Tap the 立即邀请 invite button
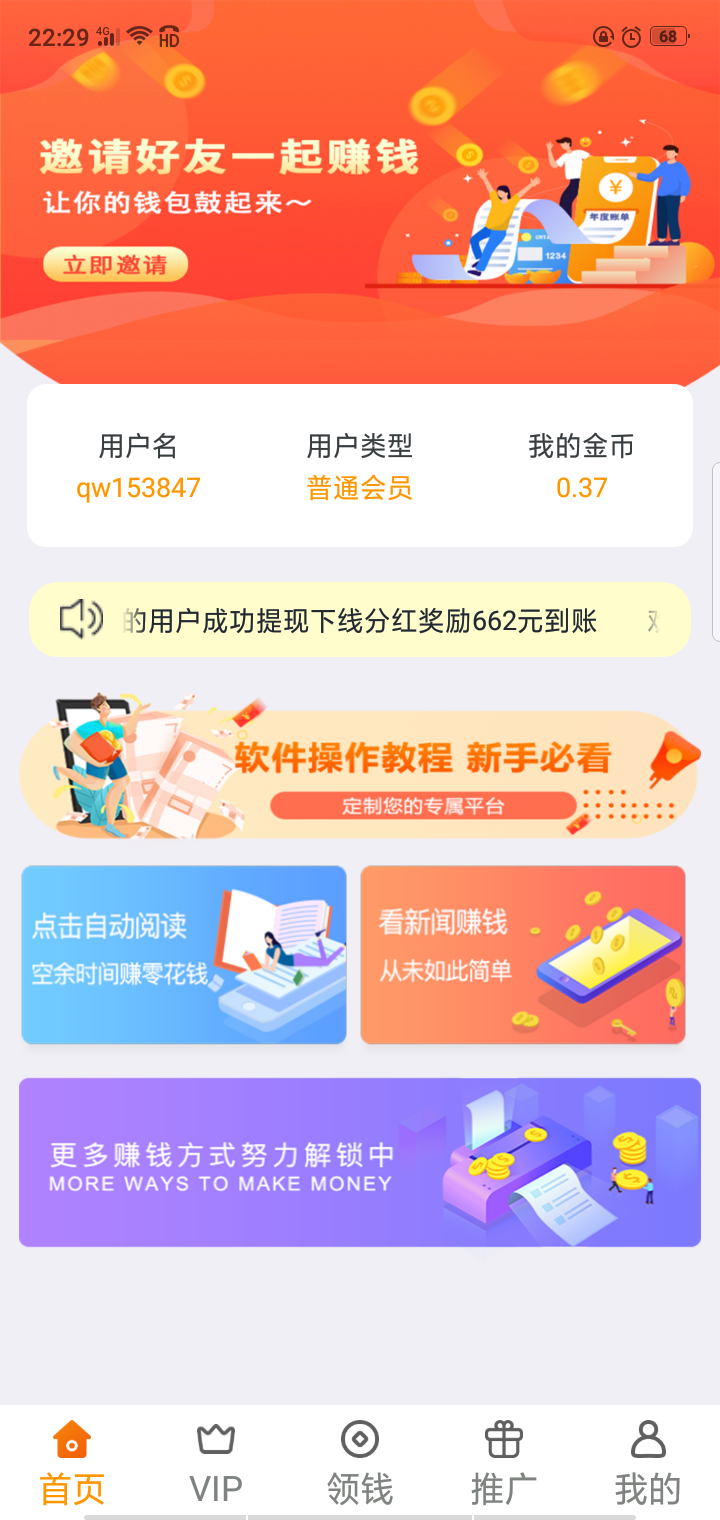 (x=115, y=265)
